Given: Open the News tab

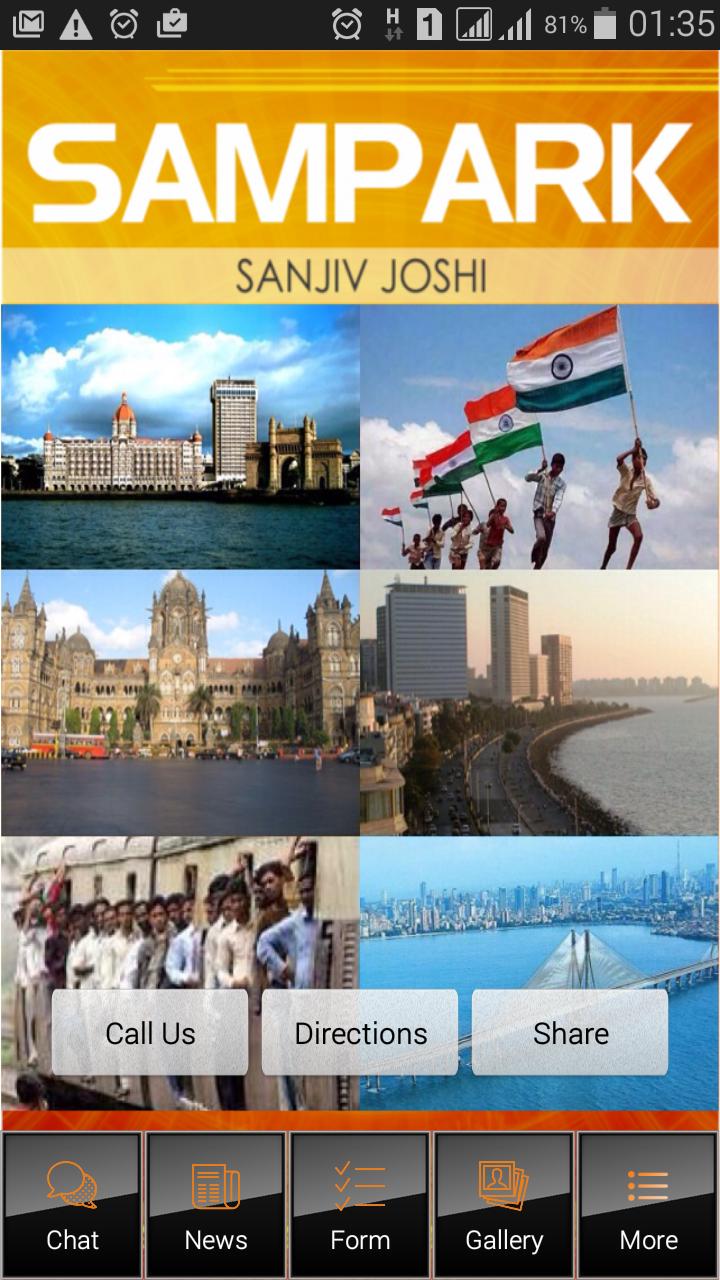Looking at the screenshot, I should click(x=216, y=1205).
